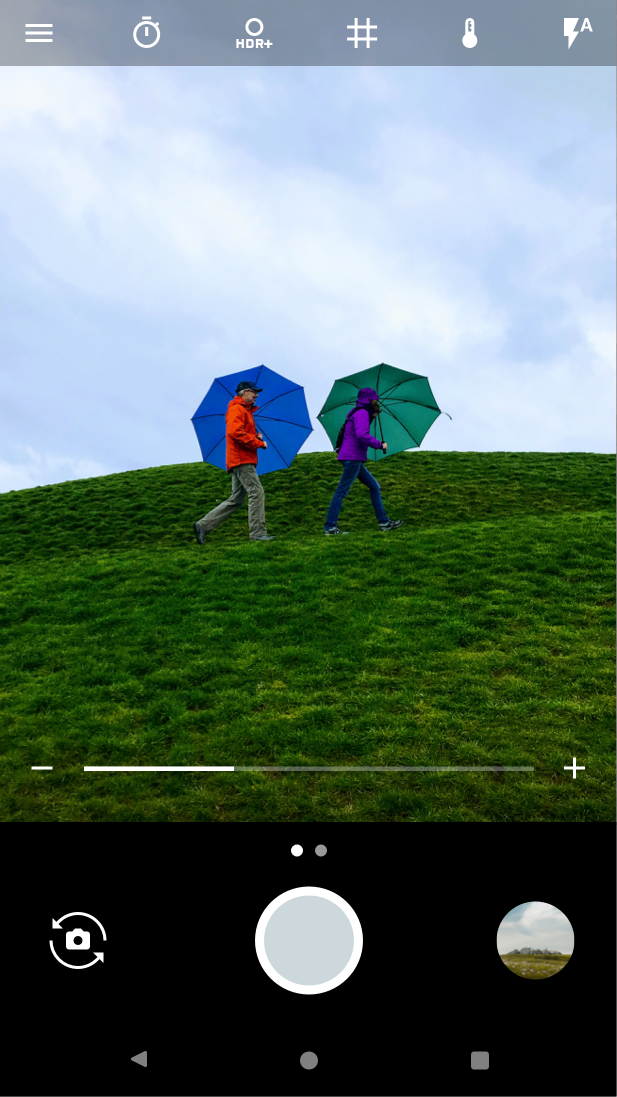The height and width of the screenshot is (1097, 617).
Task: Tap a point on the zoom slider
Action: pyautogui.click(x=308, y=768)
